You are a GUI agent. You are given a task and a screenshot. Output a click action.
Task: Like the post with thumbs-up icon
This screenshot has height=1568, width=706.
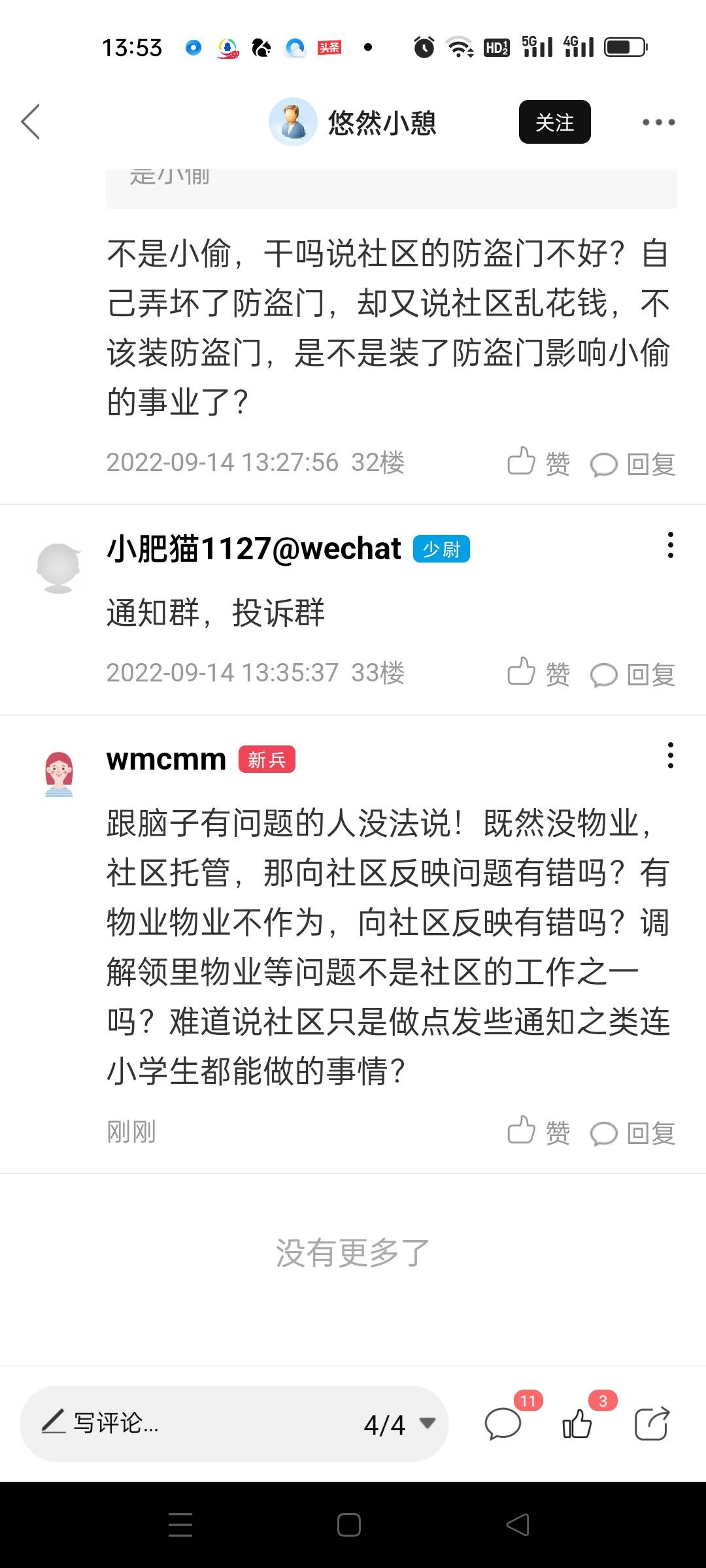pyautogui.click(x=577, y=1424)
